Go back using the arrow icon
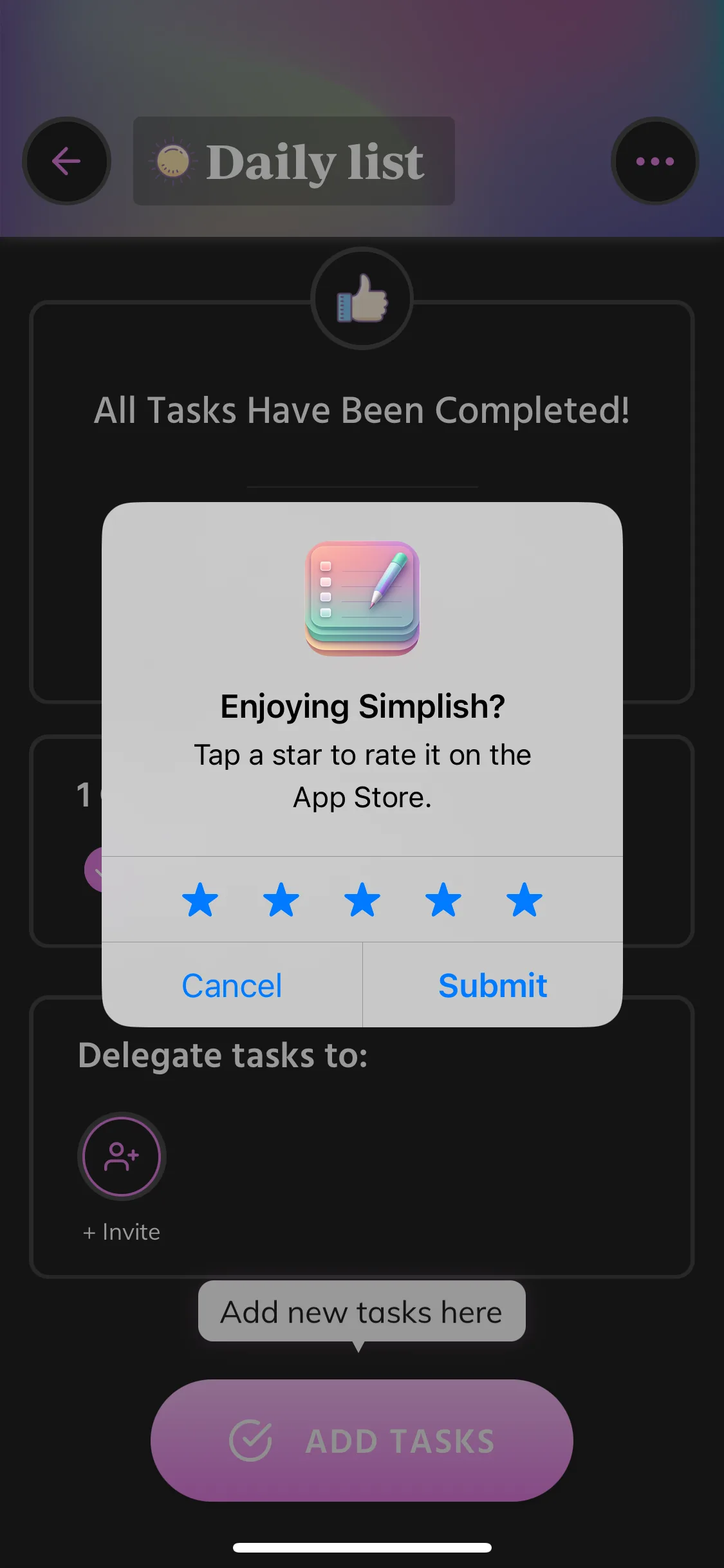 (66, 161)
